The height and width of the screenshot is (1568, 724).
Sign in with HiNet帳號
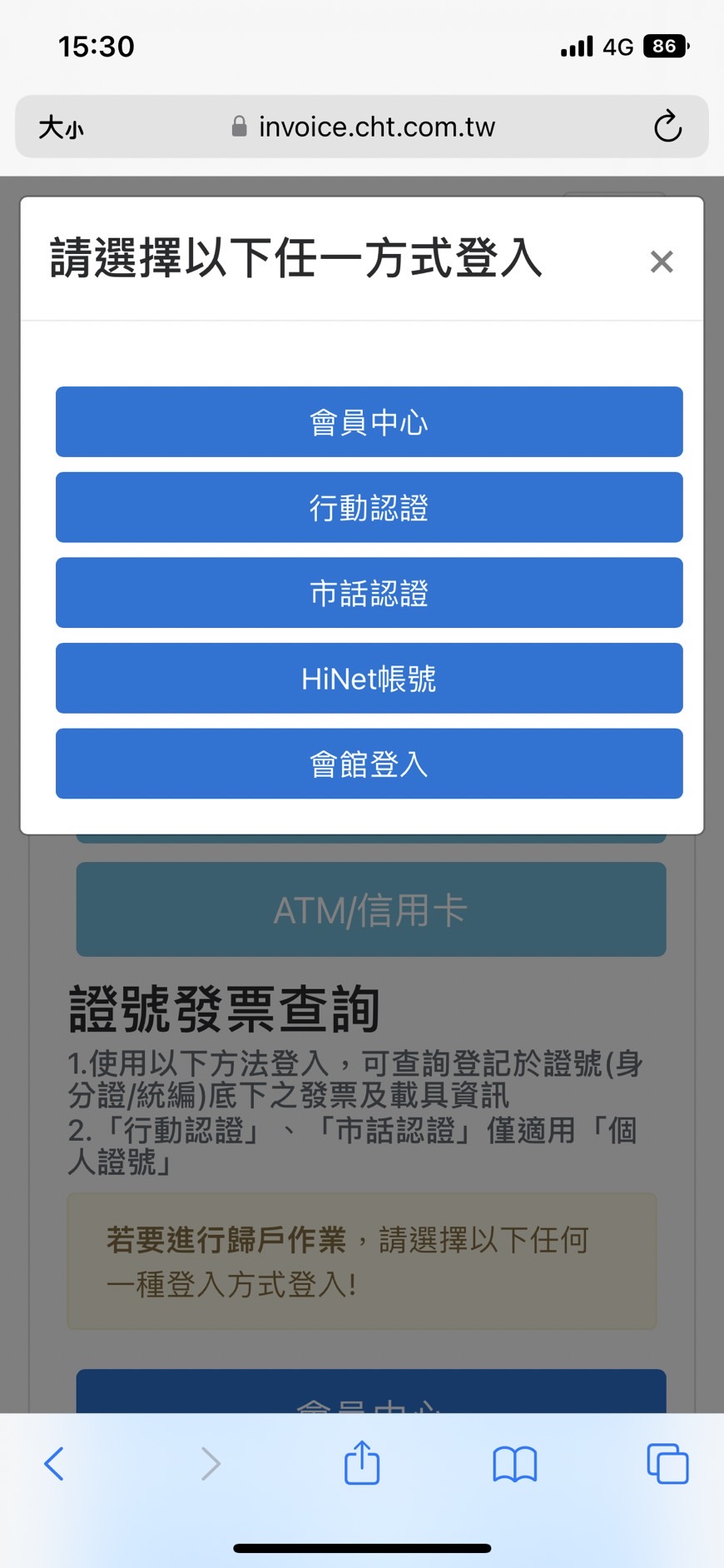pyautogui.click(x=369, y=679)
